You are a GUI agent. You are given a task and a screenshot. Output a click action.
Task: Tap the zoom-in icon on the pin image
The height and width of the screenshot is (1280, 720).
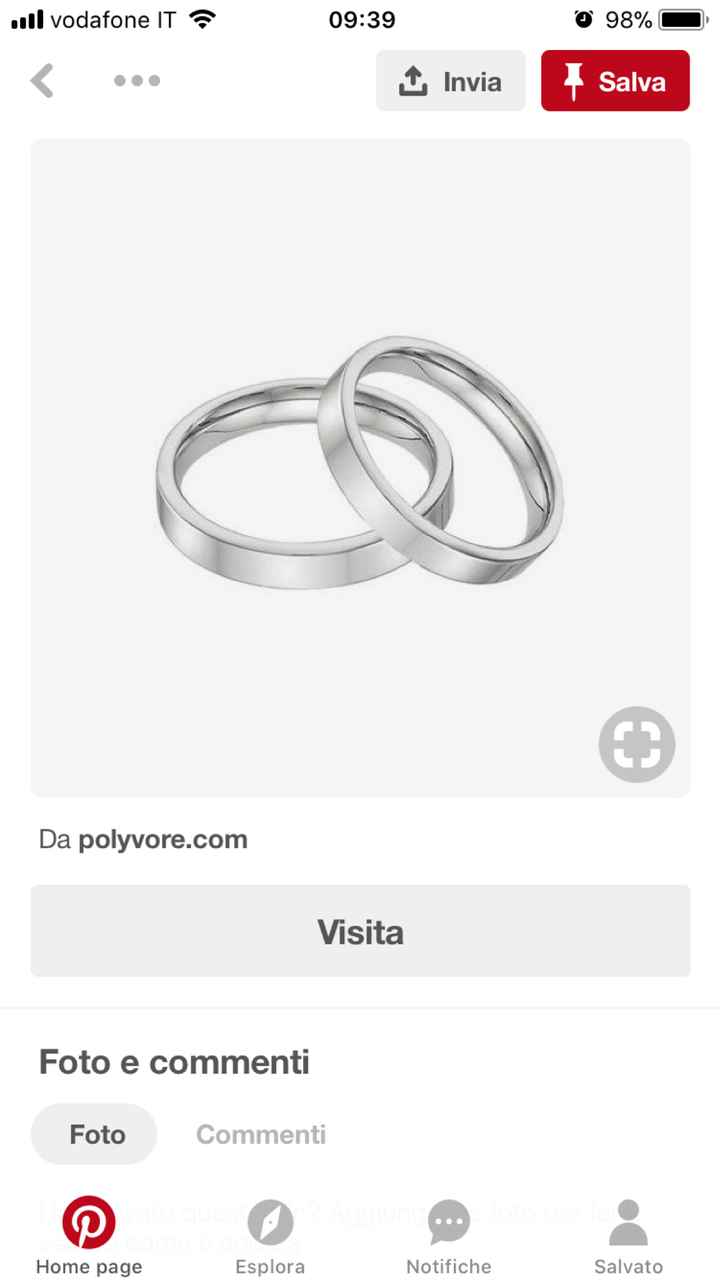[x=637, y=744]
